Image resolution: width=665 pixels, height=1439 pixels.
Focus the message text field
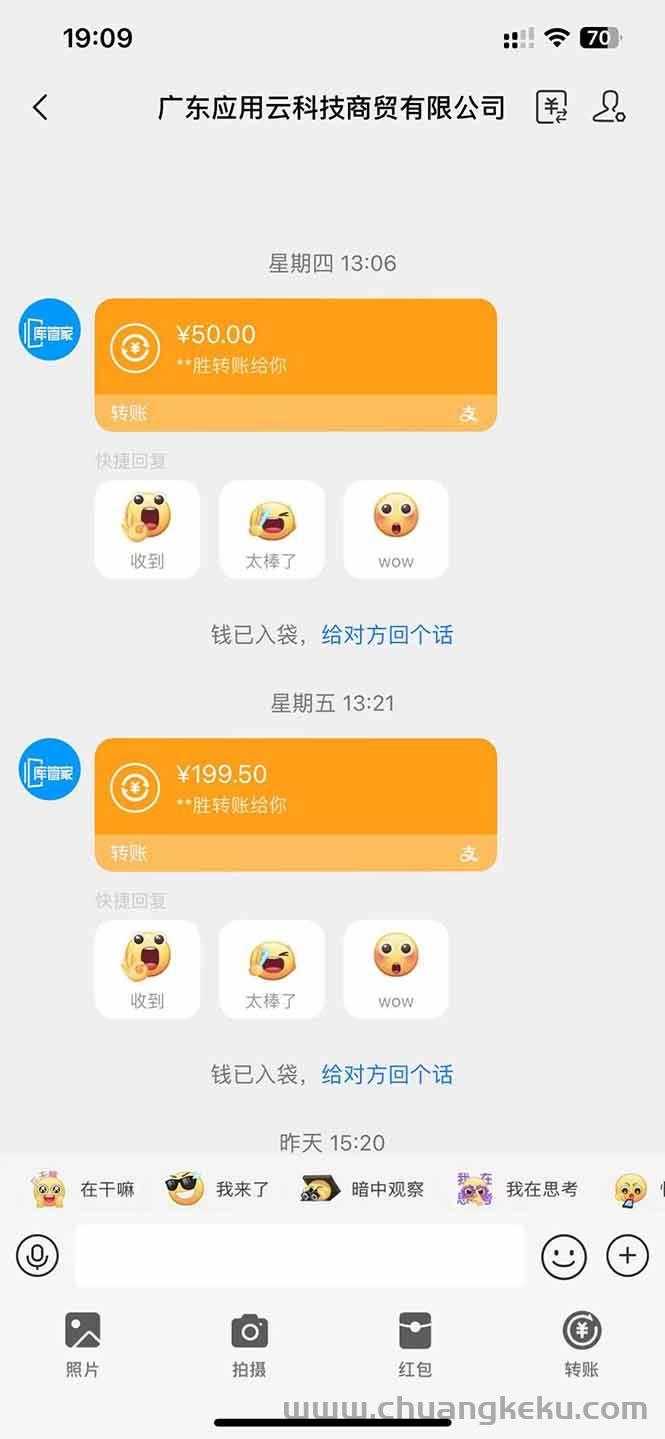[x=299, y=1255]
